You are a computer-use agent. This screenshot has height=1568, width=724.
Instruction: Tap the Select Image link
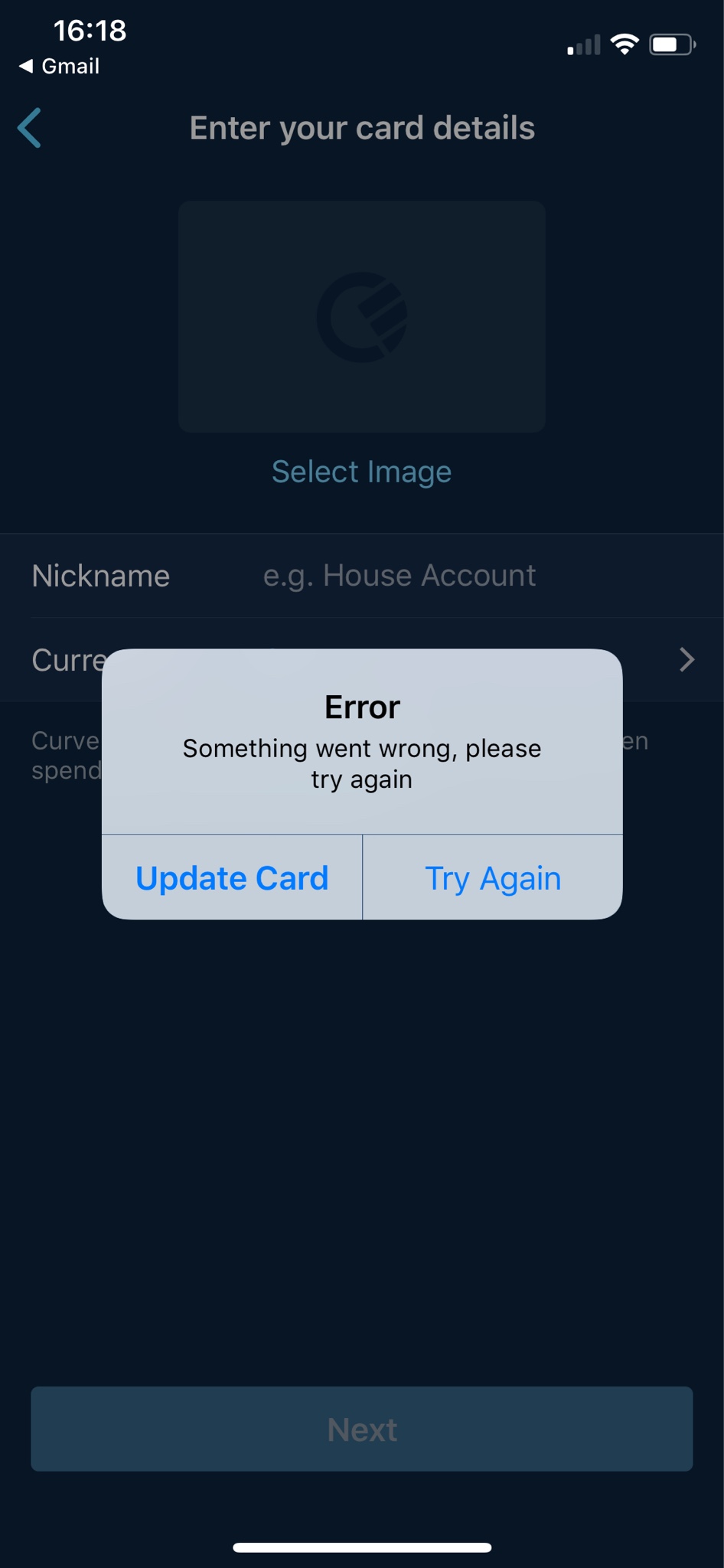pyautogui.click(x=361, y=472)
